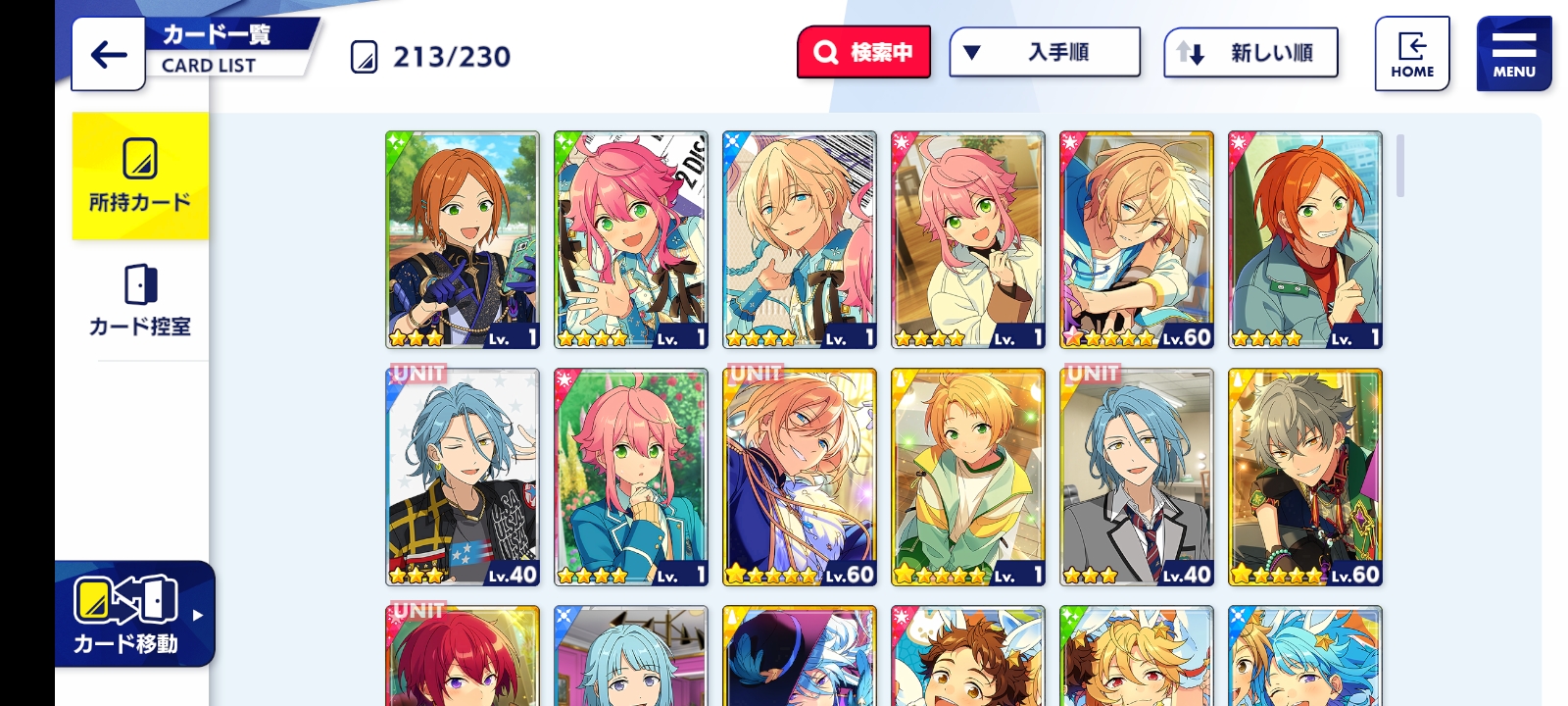
Task: Select the orange-haired card in green jacket
Action: (x=1305, y=239)
